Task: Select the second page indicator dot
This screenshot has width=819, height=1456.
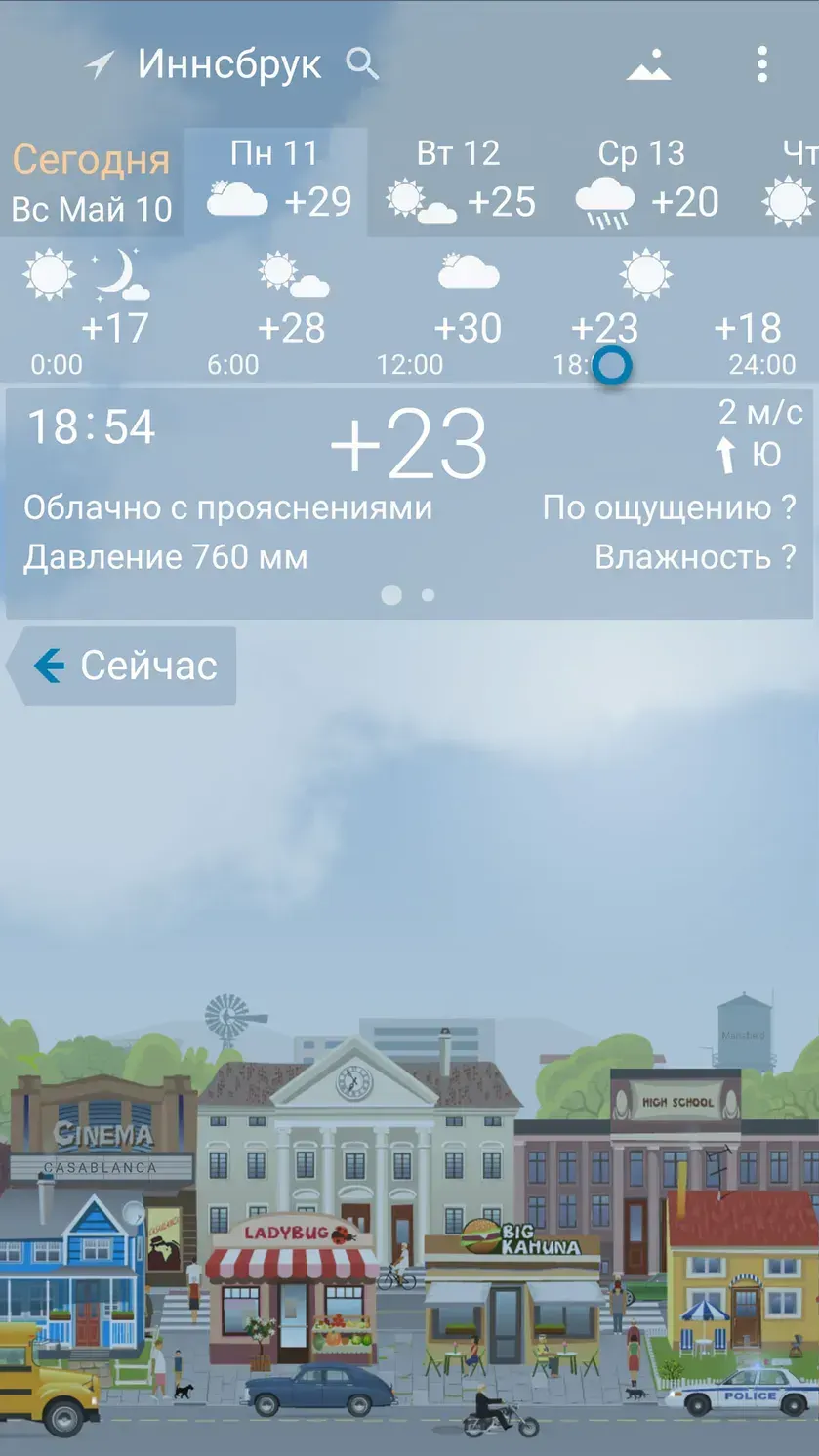Action: tap(428, 593)
